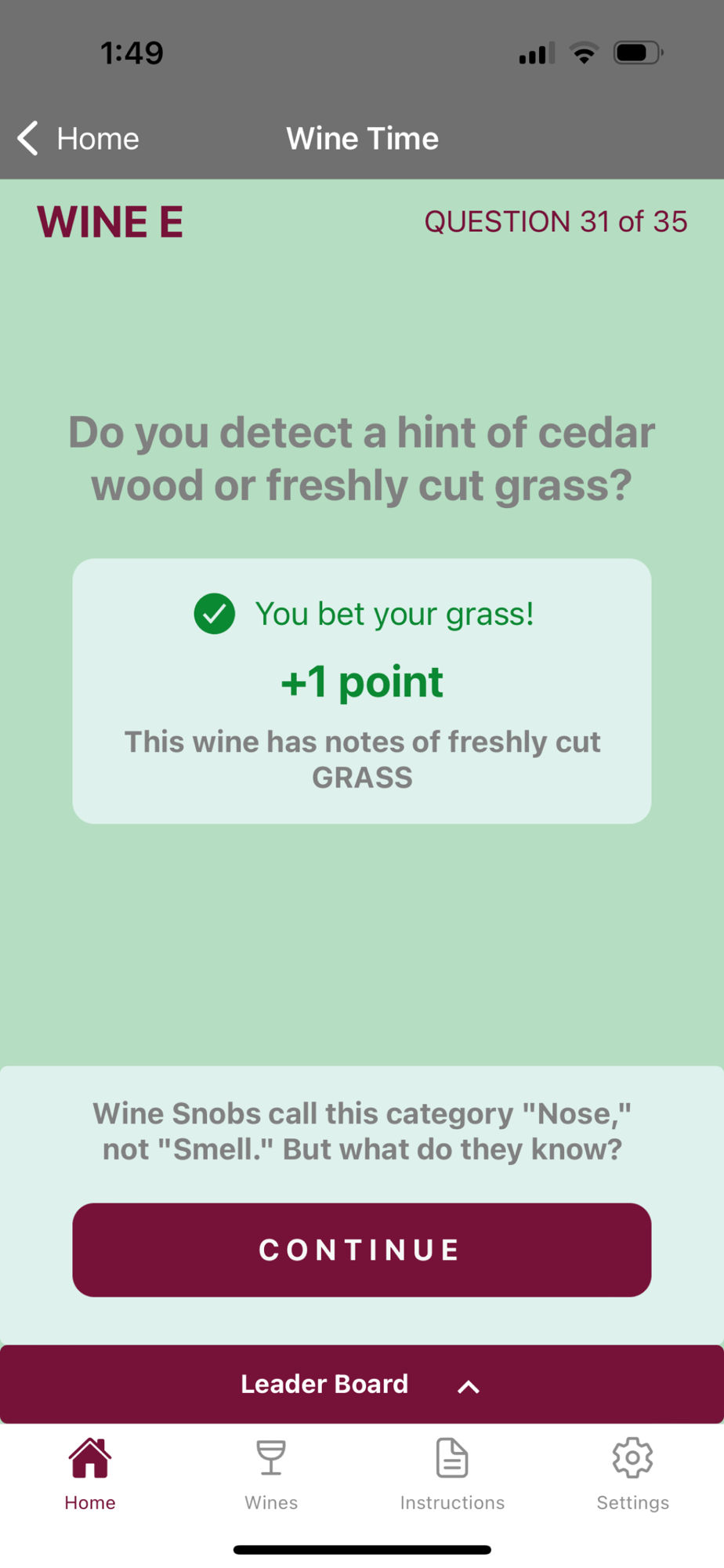Expand the Leader Board panel
The image size is (724, 1568).
pyautogui.click(x=361, y=1385)
